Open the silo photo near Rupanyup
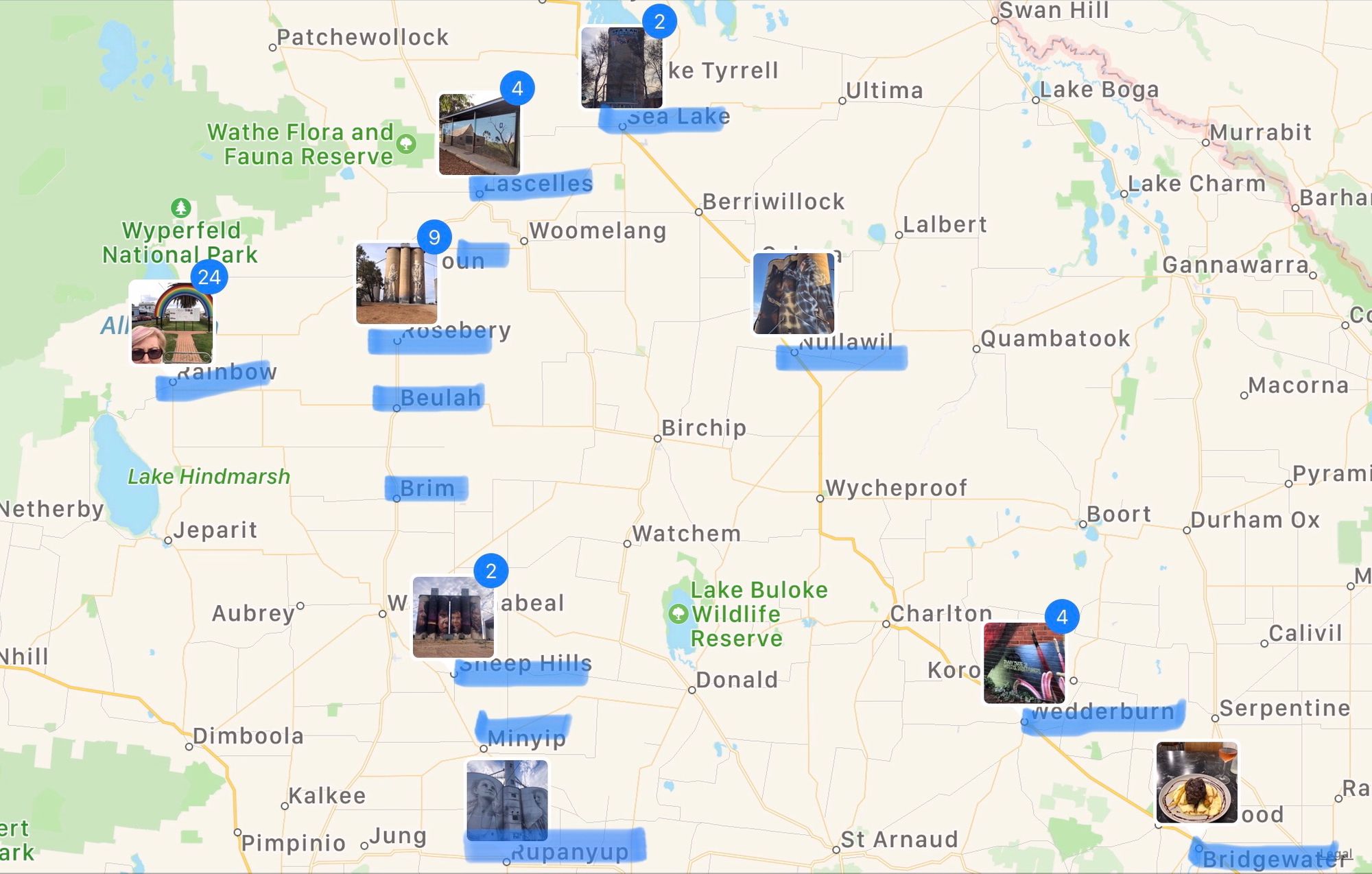 point(507,800)
